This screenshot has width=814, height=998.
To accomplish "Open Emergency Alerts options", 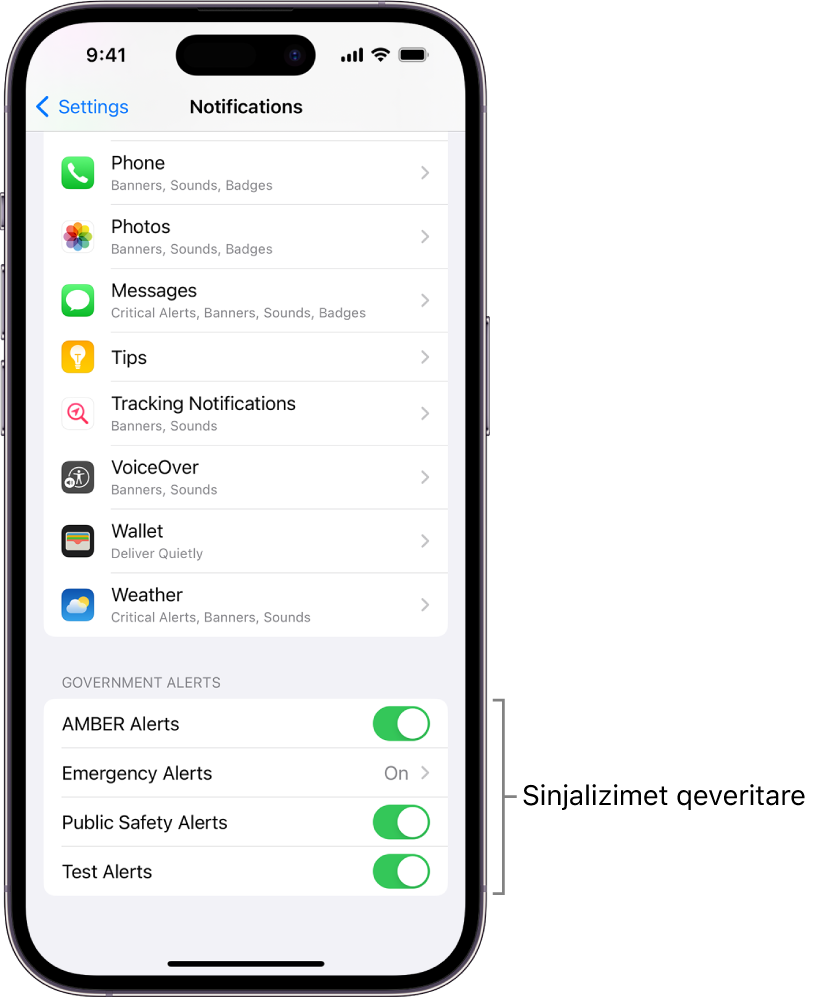I will (x=245, y=773).
